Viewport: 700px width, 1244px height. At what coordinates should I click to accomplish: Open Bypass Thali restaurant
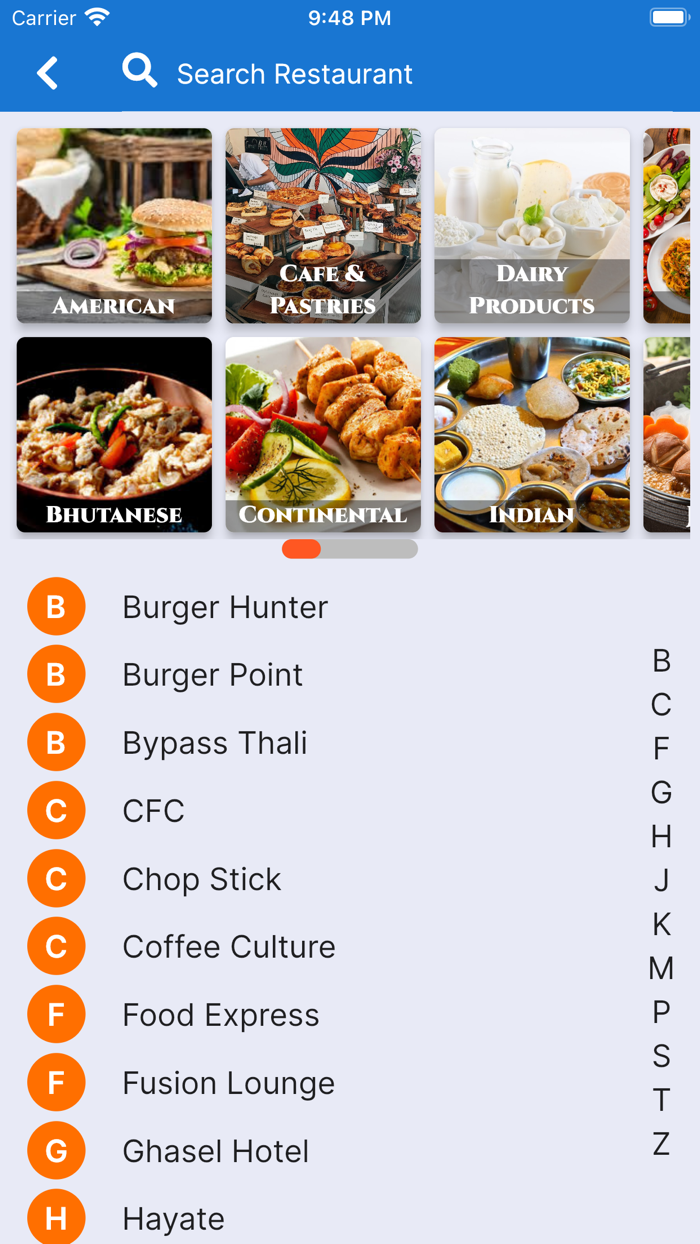(214, 743)
